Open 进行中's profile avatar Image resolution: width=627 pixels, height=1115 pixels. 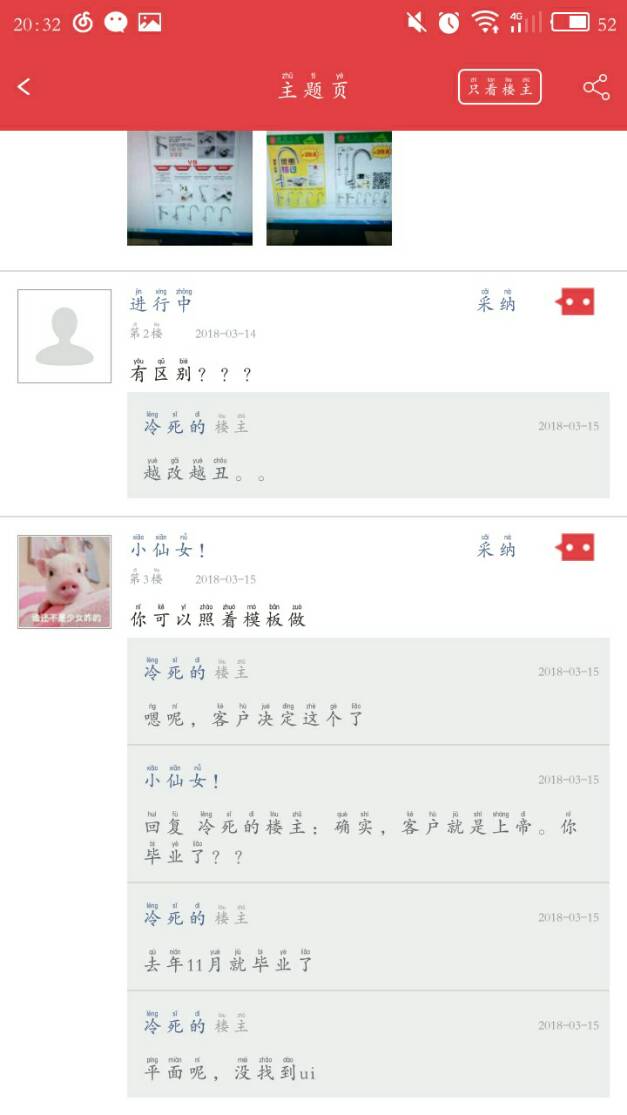(x=64, y=336)
